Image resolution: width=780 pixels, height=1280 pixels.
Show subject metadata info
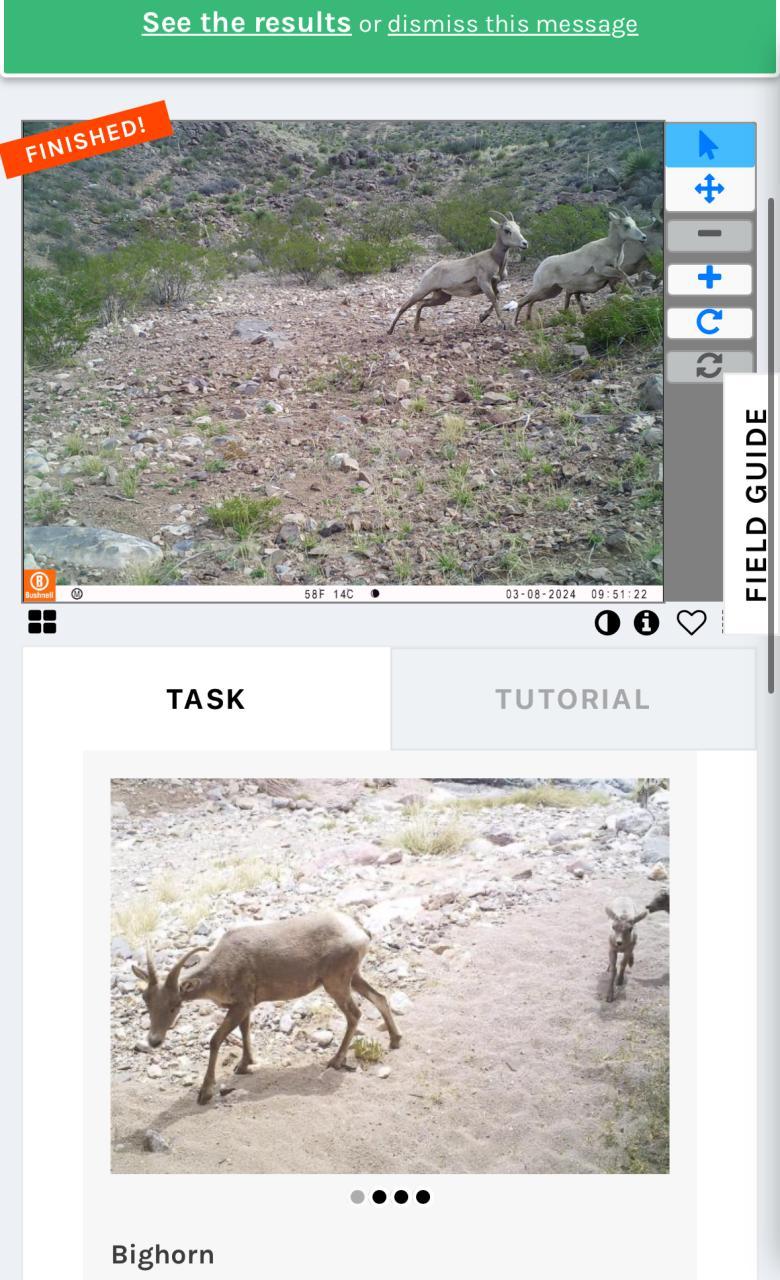pos(647,623)
